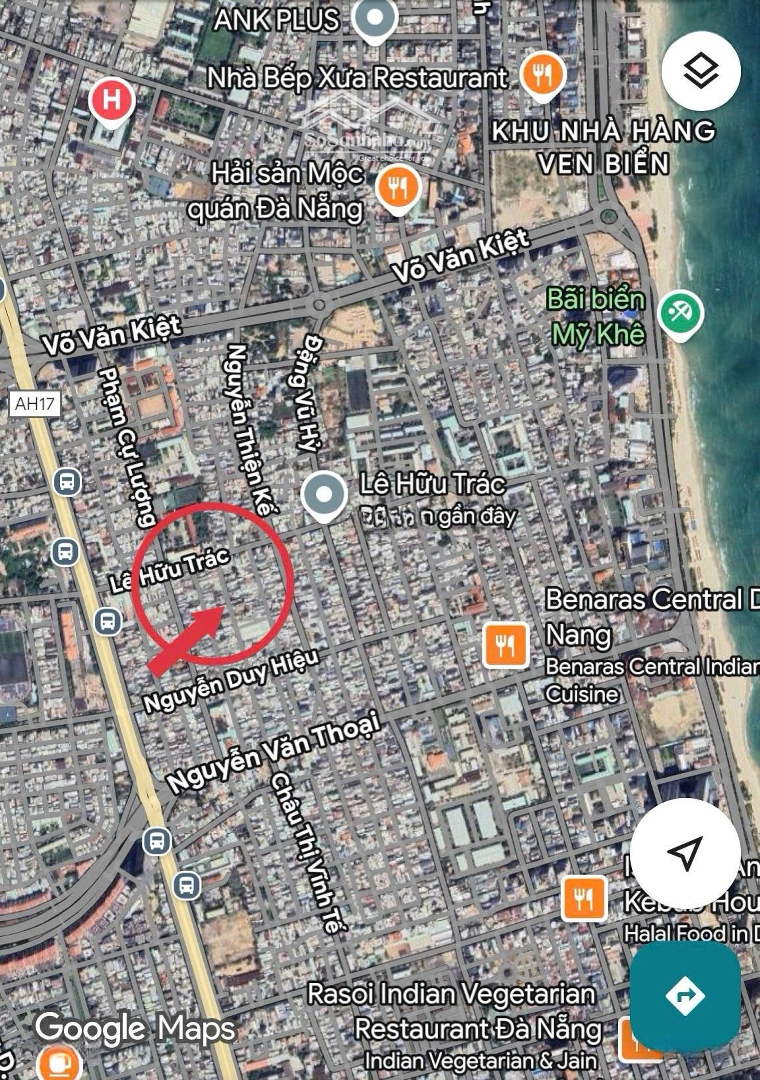This screenshot has height=1080, width=760.
Task: Center map on my current location
Action: pyautogui.click(x=685, y=853)
